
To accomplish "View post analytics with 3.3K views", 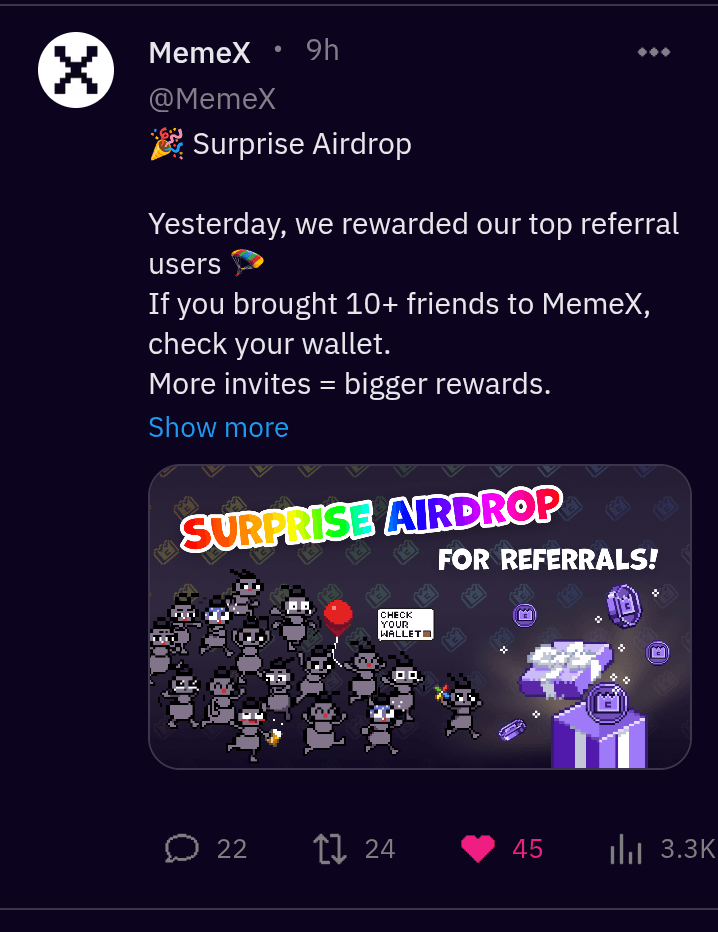I will click(626, 849).
